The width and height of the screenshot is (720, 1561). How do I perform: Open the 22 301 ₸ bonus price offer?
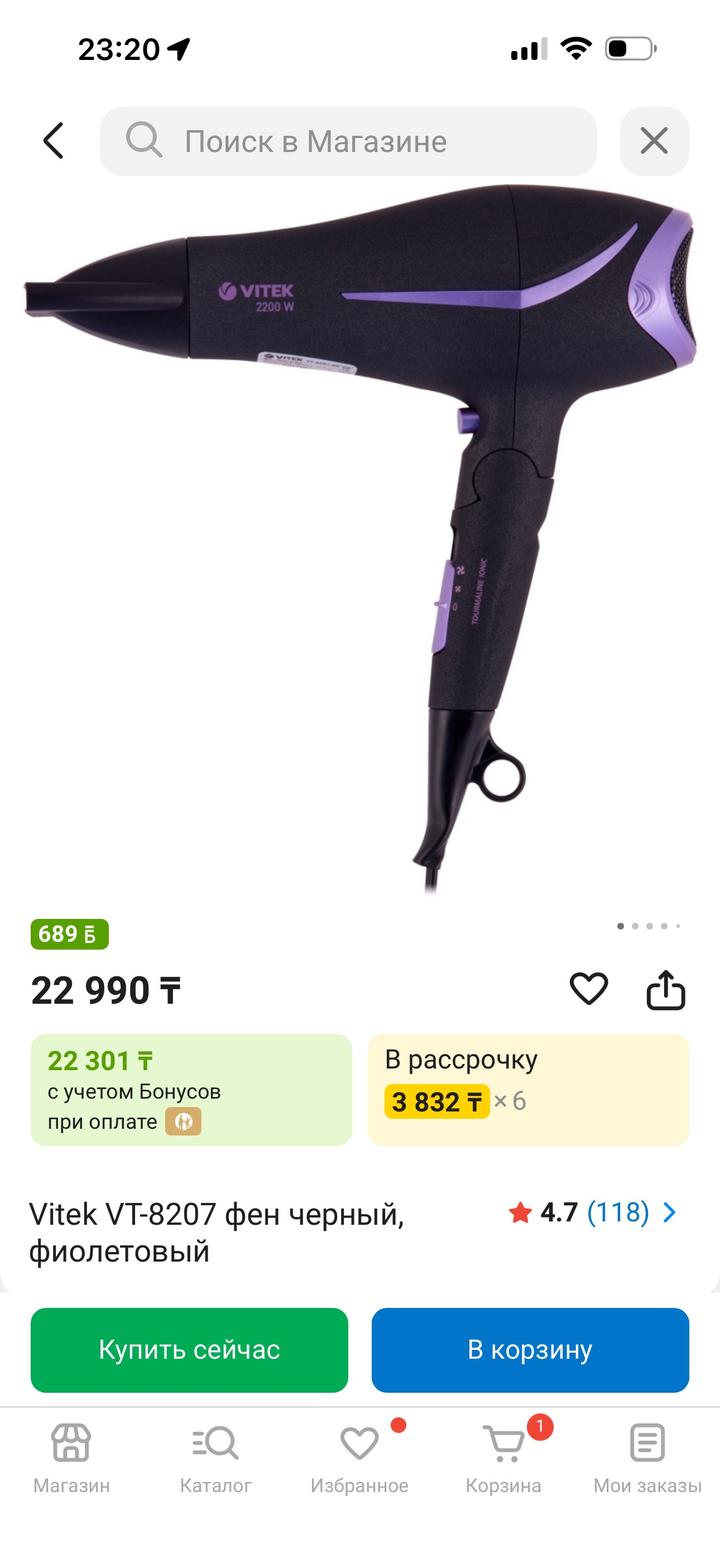point(191,1089)
